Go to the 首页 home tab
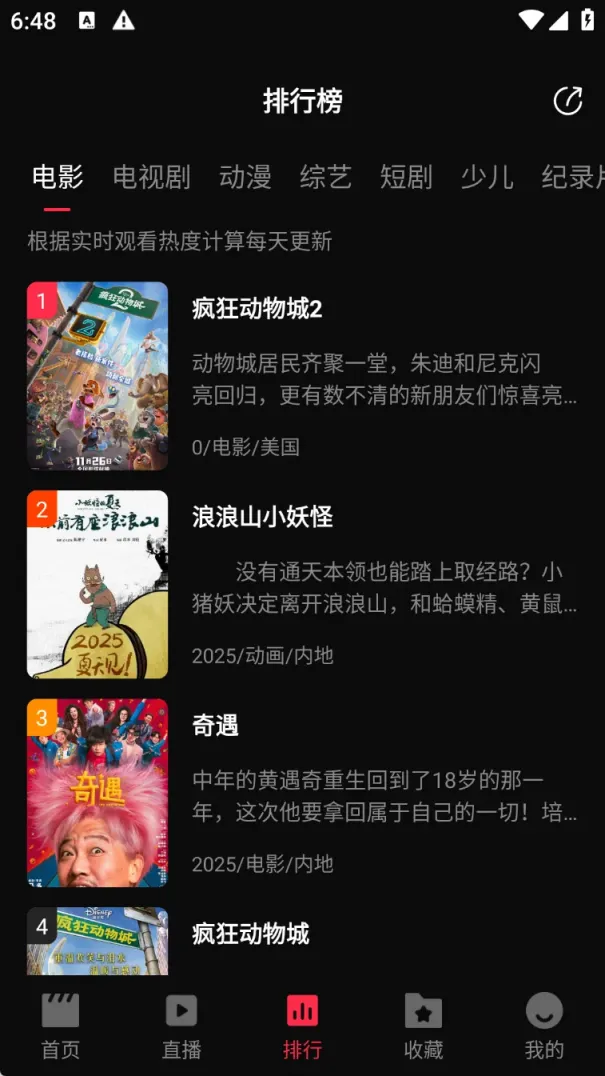 (60, 1026)
